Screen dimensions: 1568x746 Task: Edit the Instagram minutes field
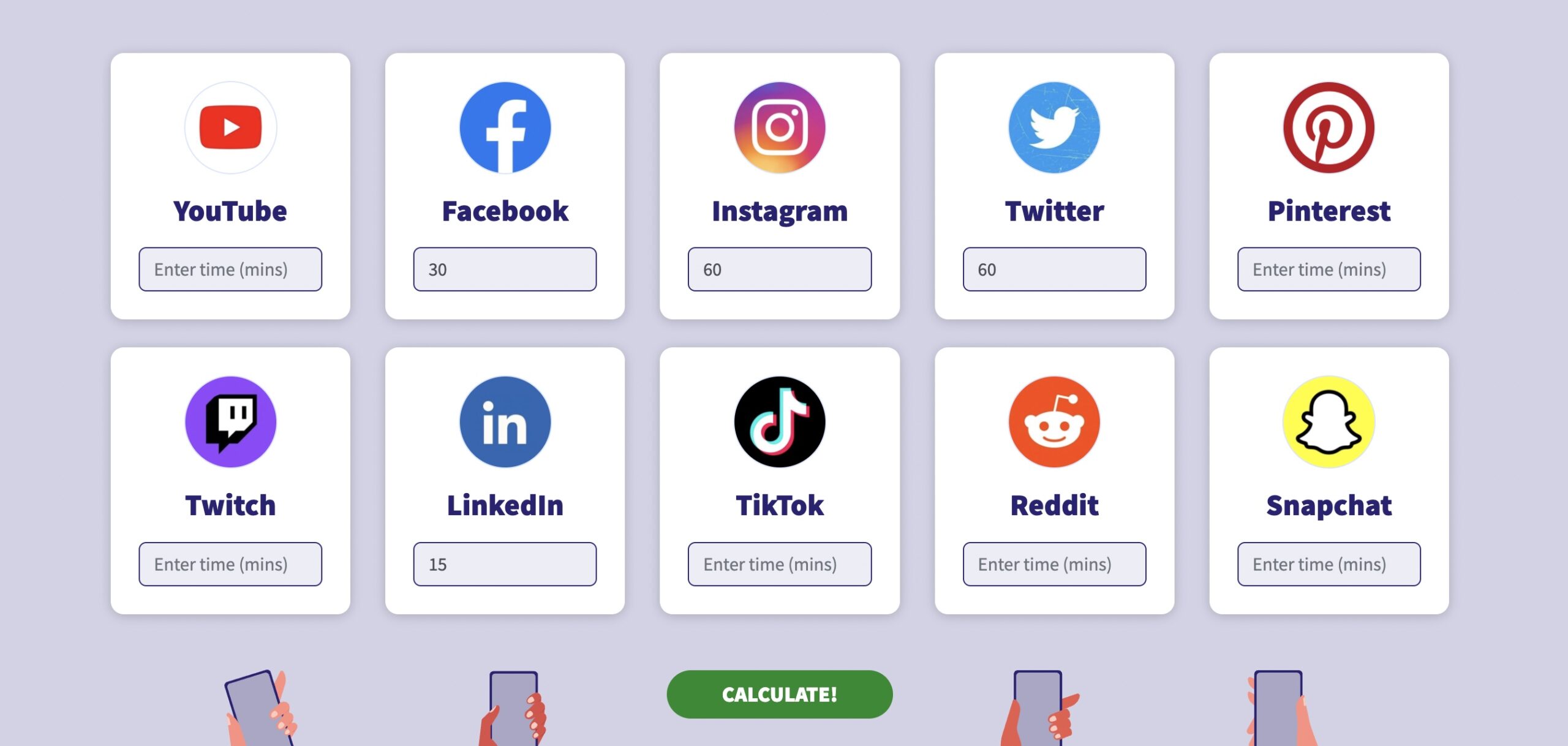tap(779, 269)
